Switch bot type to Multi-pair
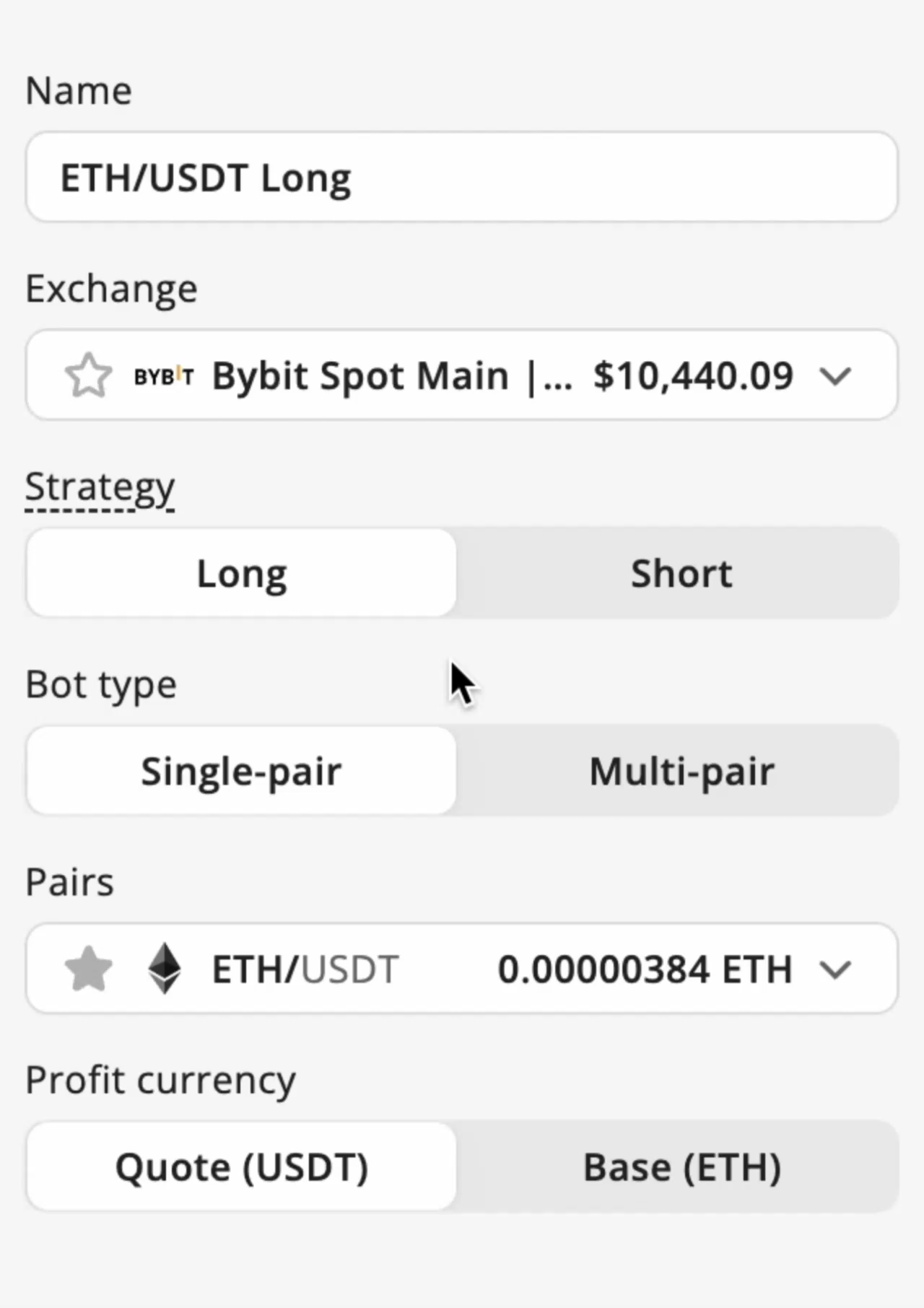The width and height of the screenshot is (924, 1308). click(x=681, y=770)
